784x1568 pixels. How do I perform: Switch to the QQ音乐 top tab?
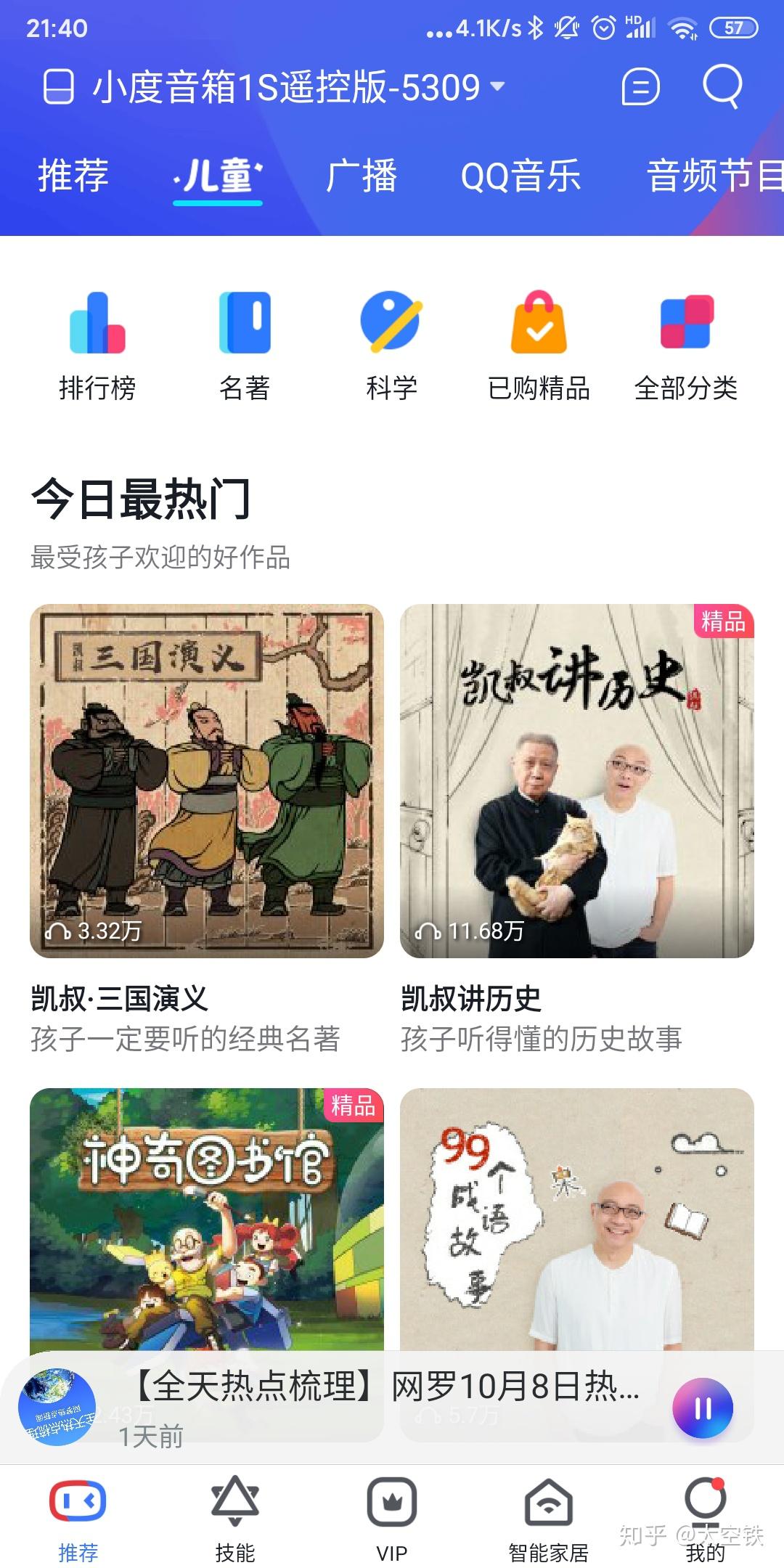point(520,176)
